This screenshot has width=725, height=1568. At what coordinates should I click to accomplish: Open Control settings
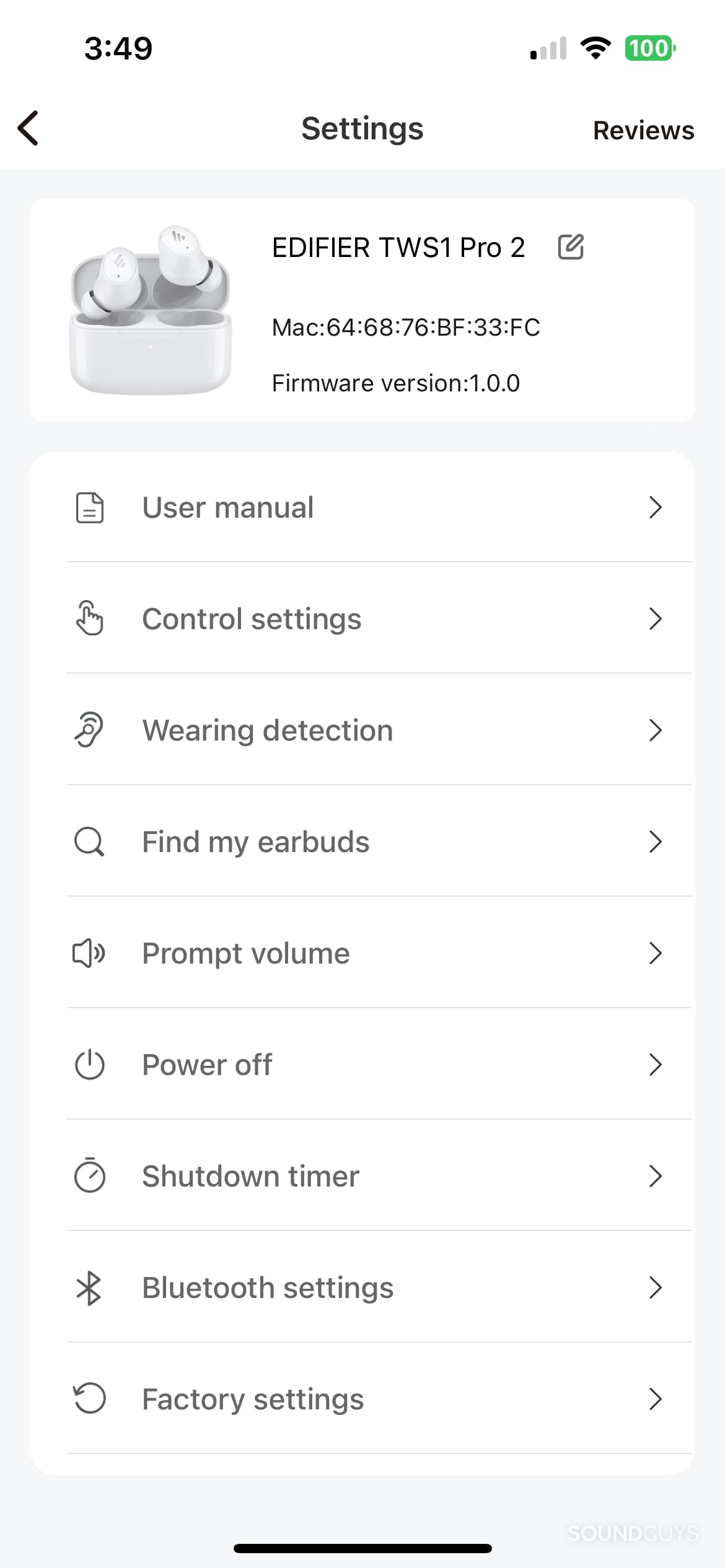(362, 619)
